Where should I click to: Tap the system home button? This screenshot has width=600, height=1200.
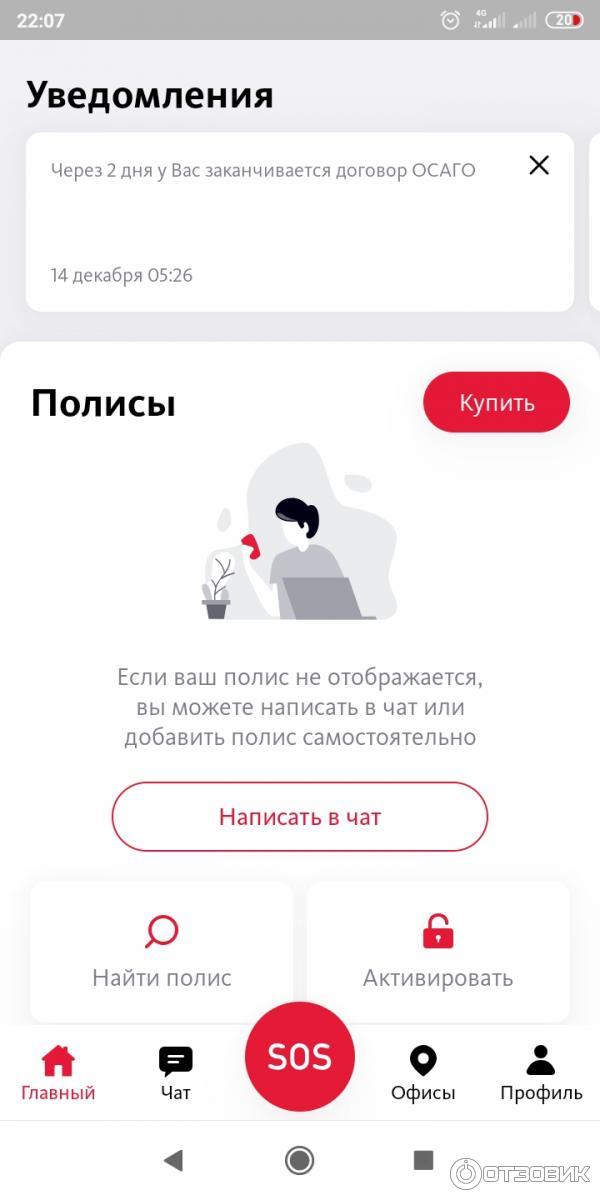(x=299, y=1160)
